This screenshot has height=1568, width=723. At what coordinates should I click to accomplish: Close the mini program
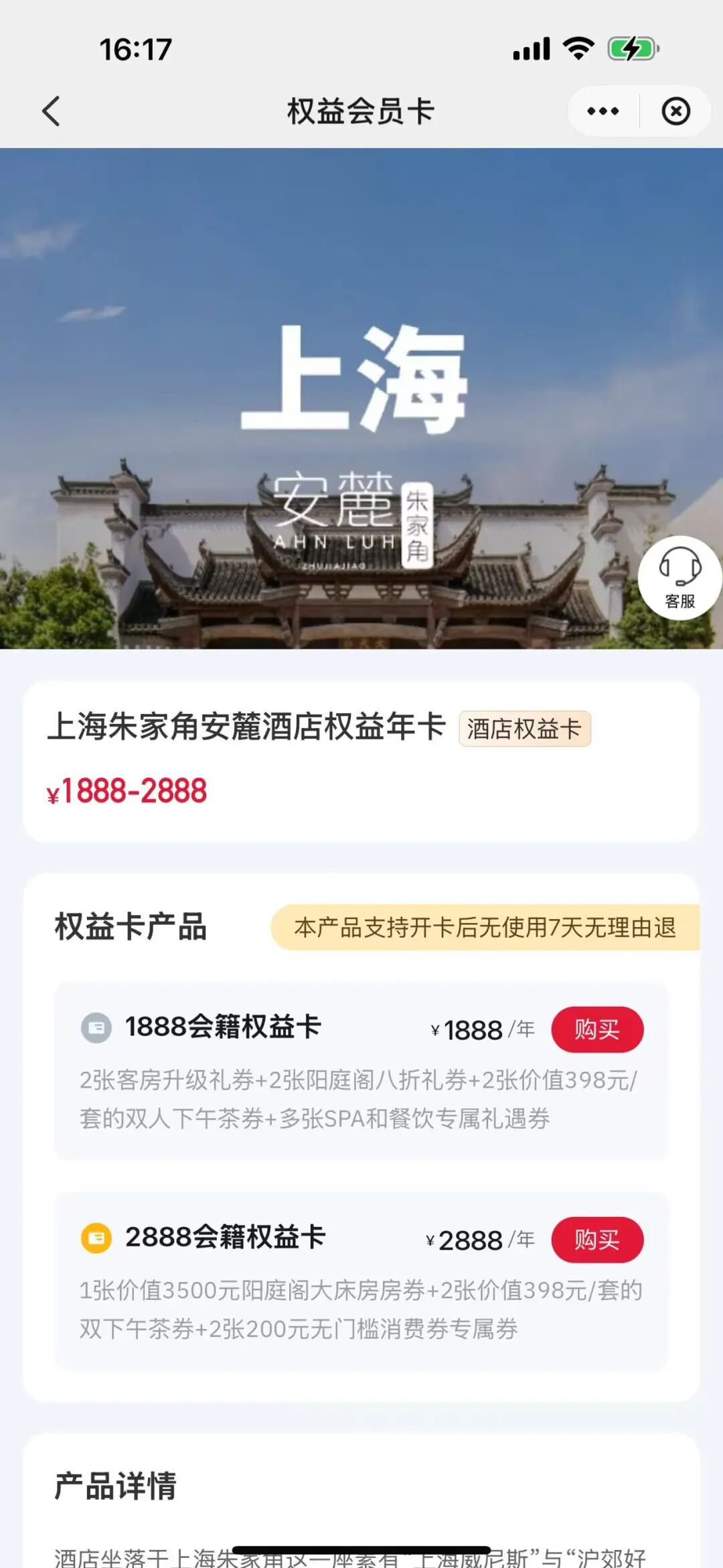pos(675,111)
